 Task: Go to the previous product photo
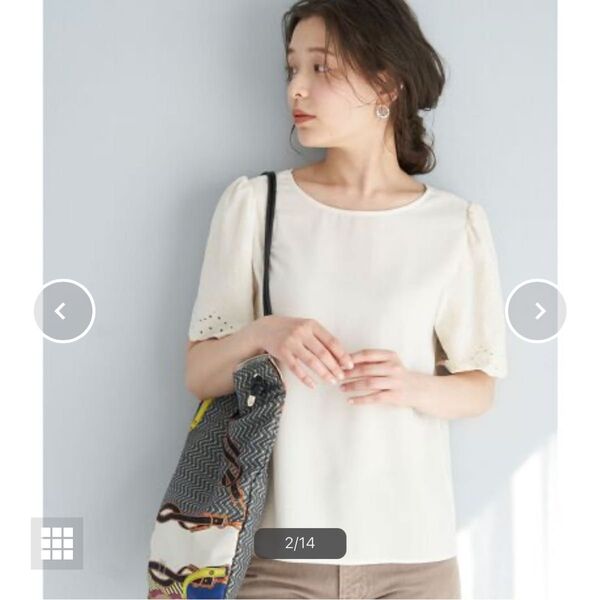point(64,311)
